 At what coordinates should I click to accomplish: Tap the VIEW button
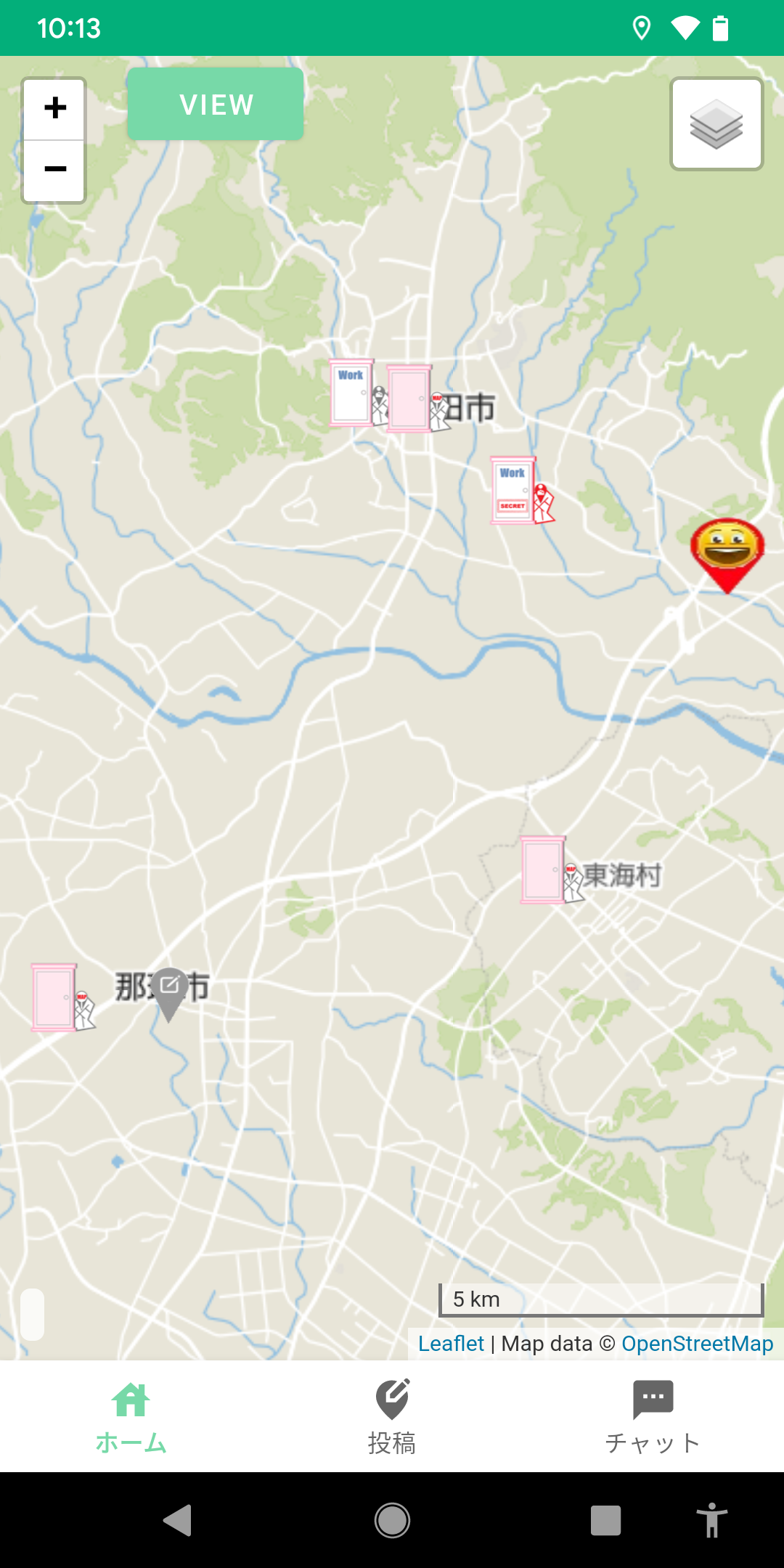pos(216,105)
